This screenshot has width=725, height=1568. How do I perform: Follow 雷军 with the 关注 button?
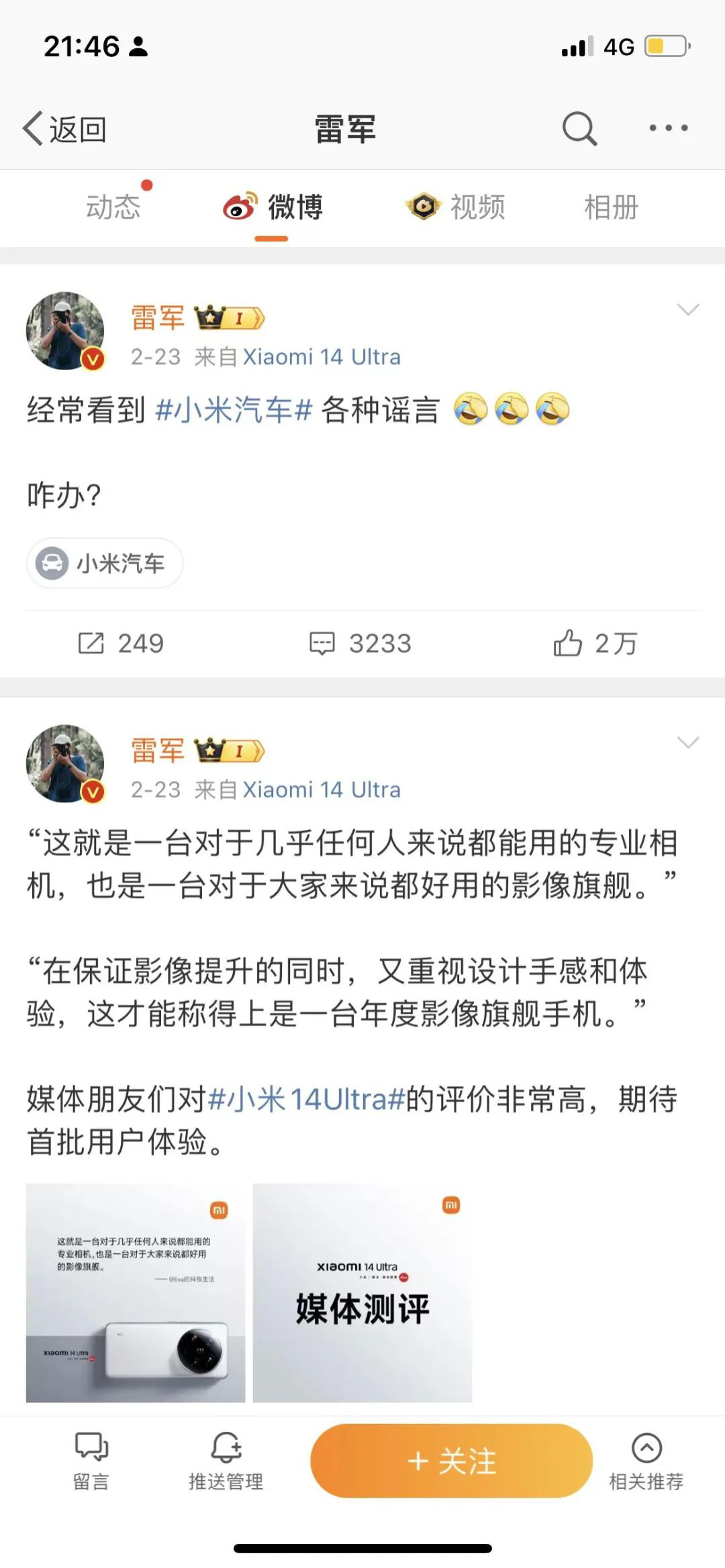pos(451,1461)
